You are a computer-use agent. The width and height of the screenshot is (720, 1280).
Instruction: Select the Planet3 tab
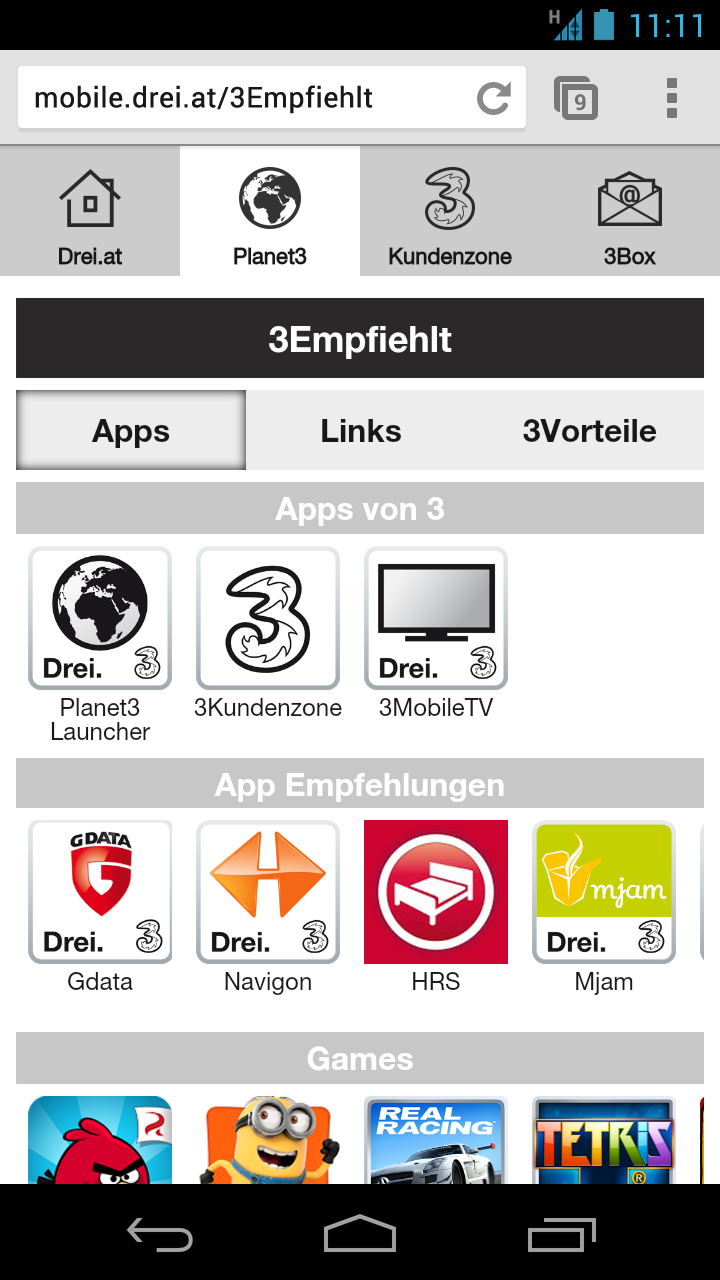(270, 212)
